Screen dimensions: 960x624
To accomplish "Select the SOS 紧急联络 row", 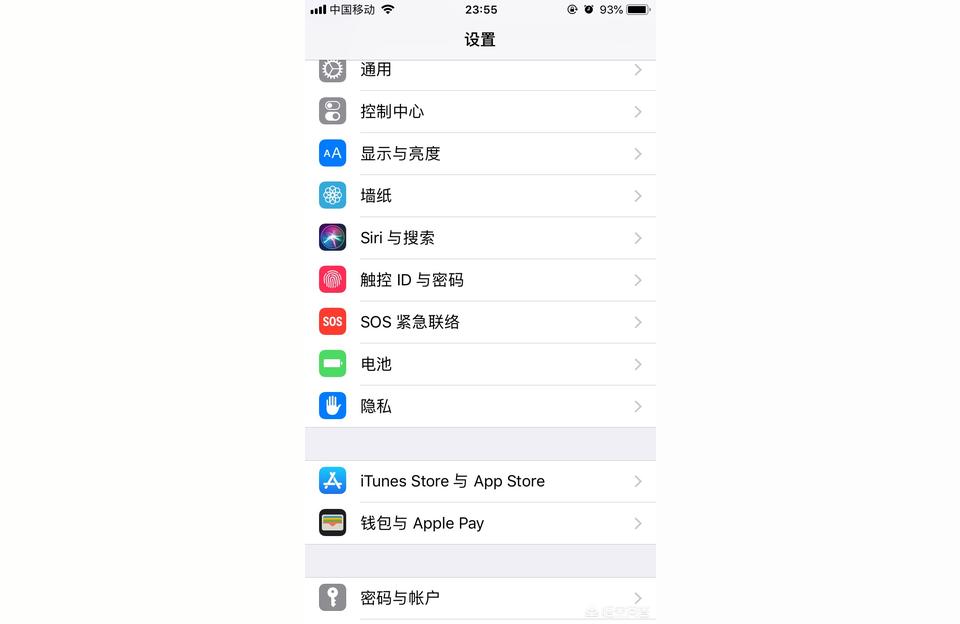I will (x=480, y=322).
